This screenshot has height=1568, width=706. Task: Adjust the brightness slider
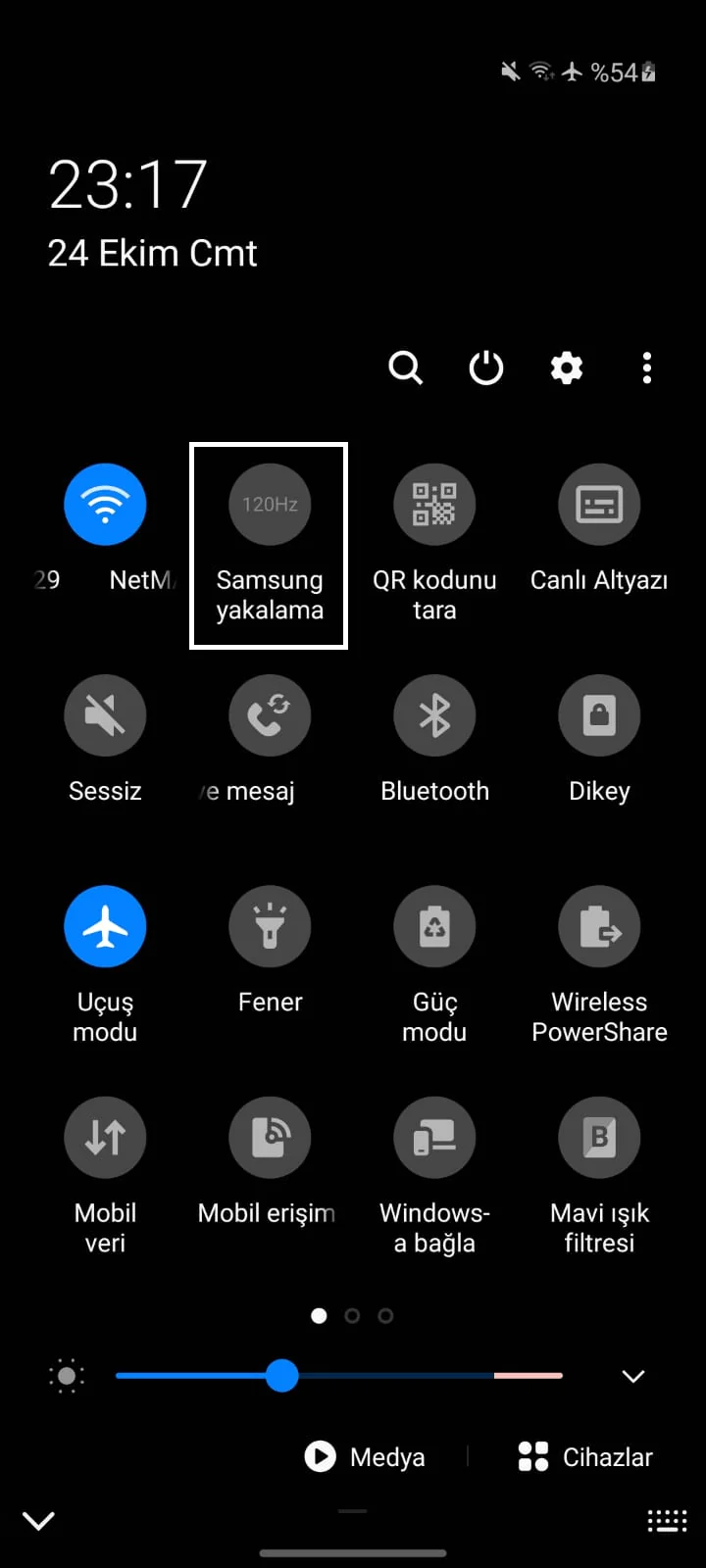click(282, 1377)
